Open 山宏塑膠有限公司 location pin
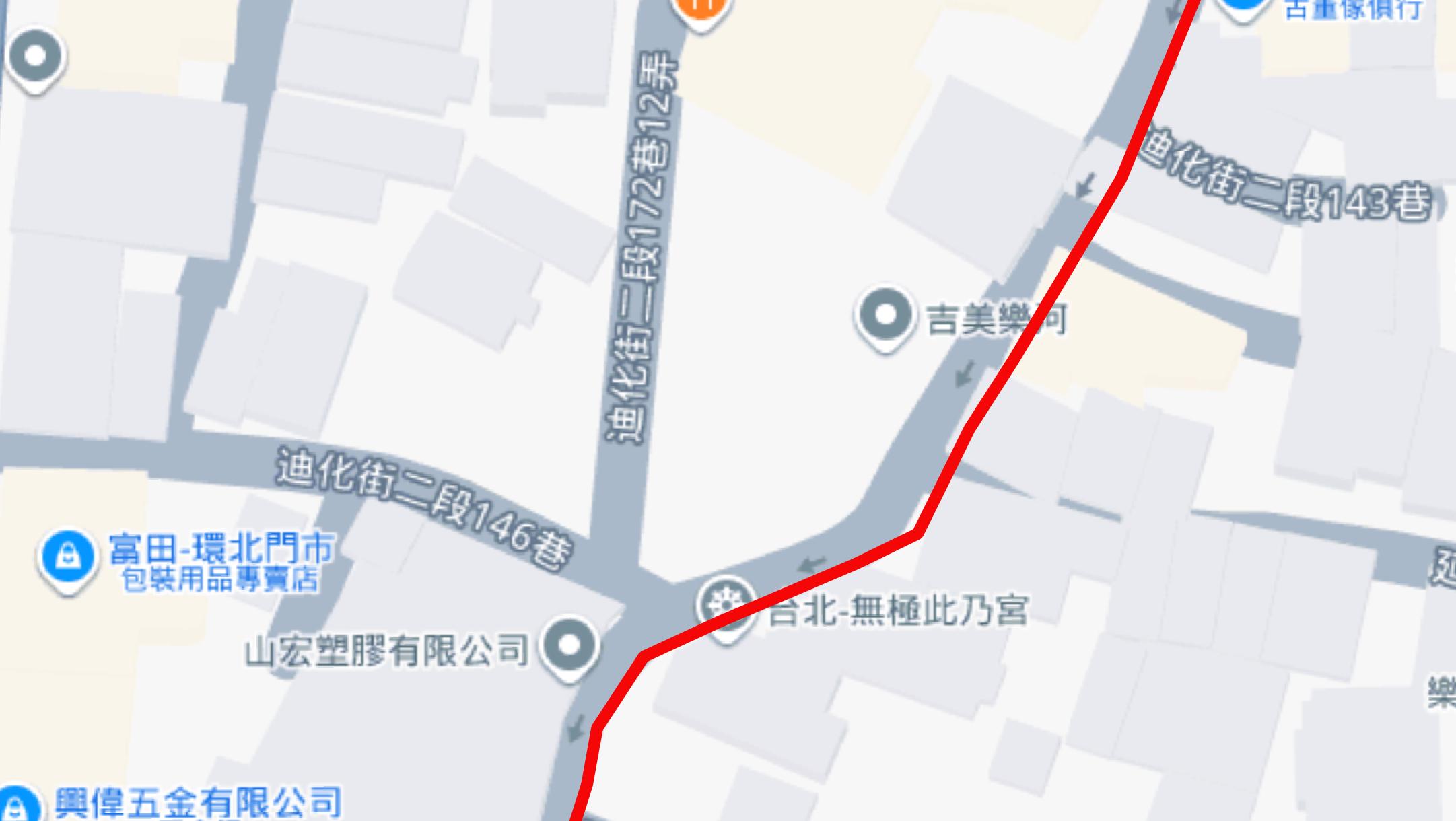 569,645
